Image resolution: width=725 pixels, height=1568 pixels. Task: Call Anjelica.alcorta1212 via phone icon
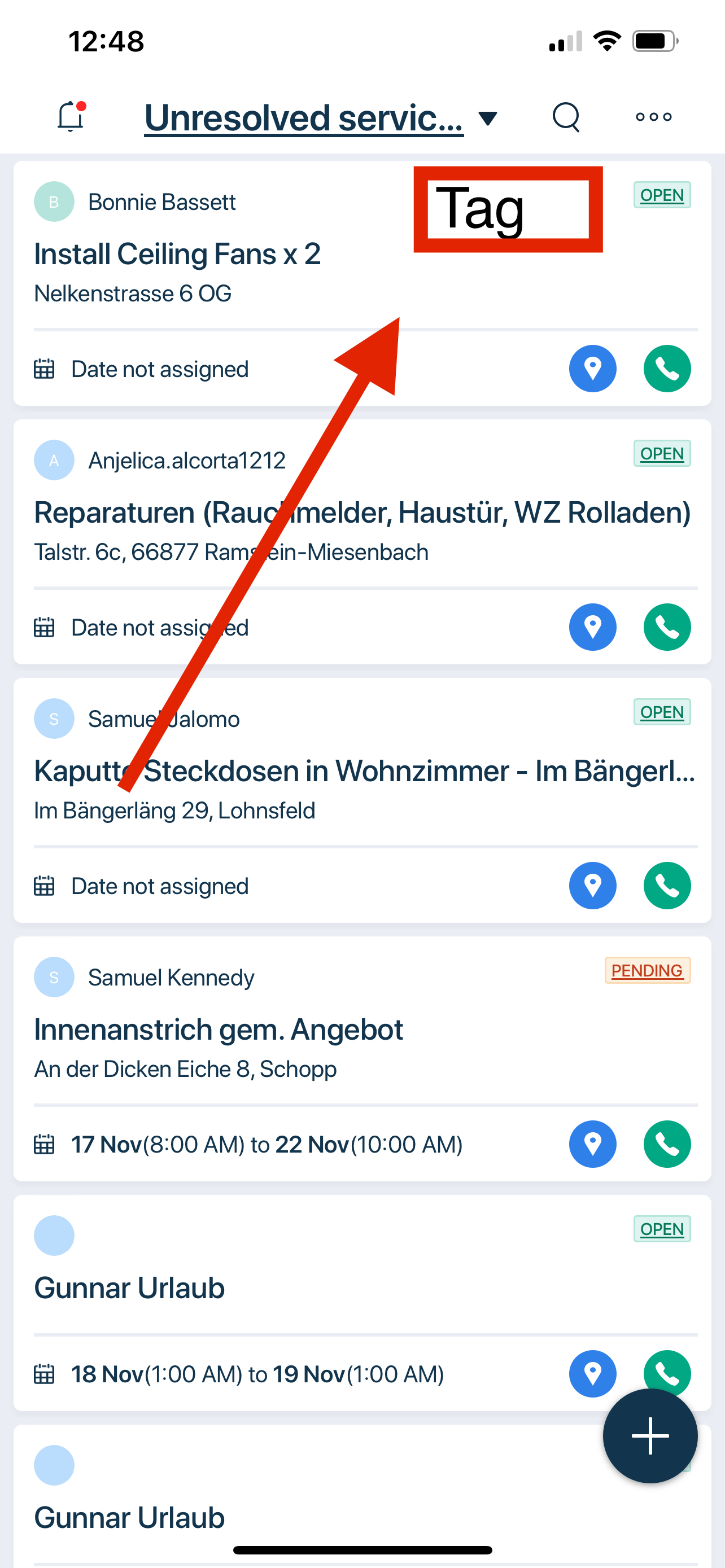tap(667, 627)
